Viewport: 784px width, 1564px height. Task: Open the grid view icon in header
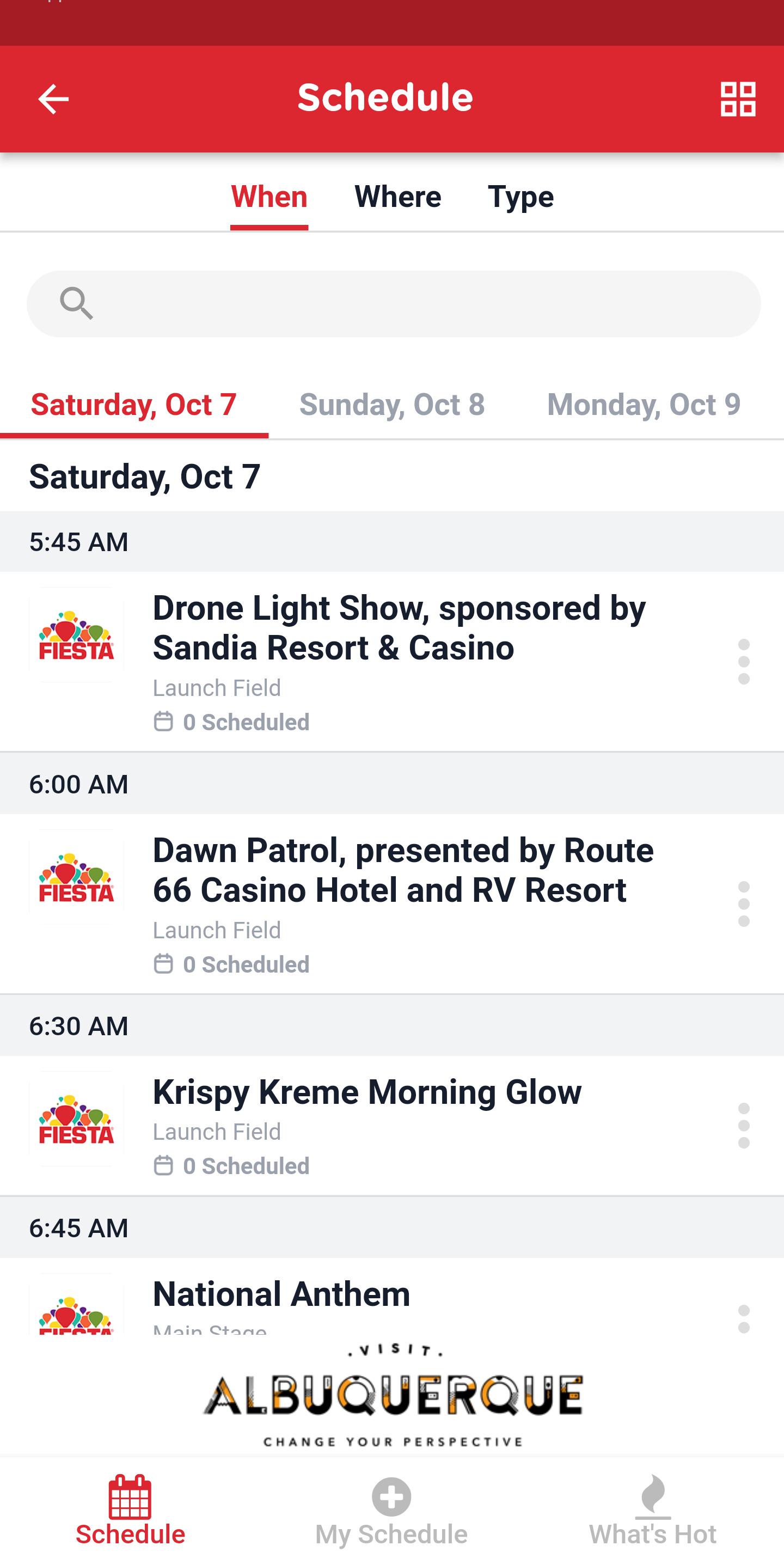737,99
